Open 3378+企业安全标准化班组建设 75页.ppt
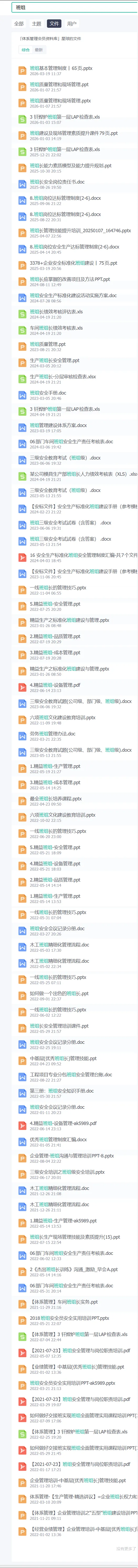 (73, 263)
